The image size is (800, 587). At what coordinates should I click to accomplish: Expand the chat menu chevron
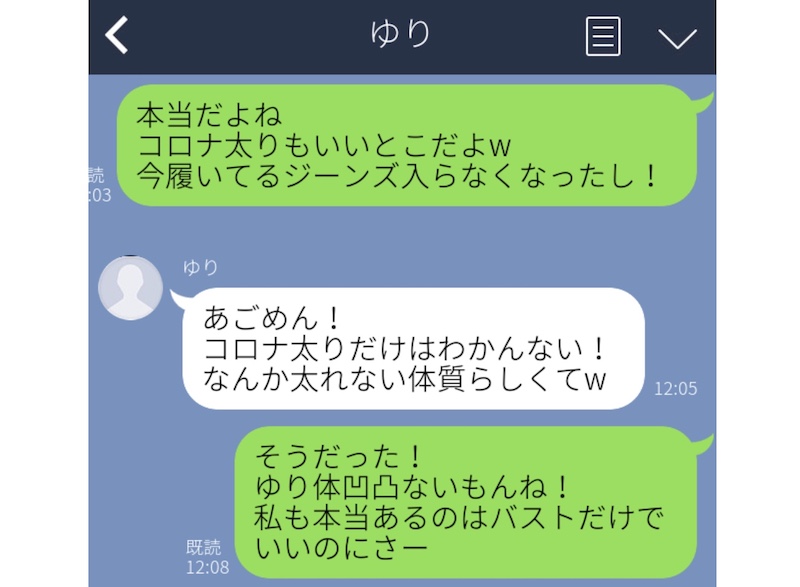tap(677, 38)
